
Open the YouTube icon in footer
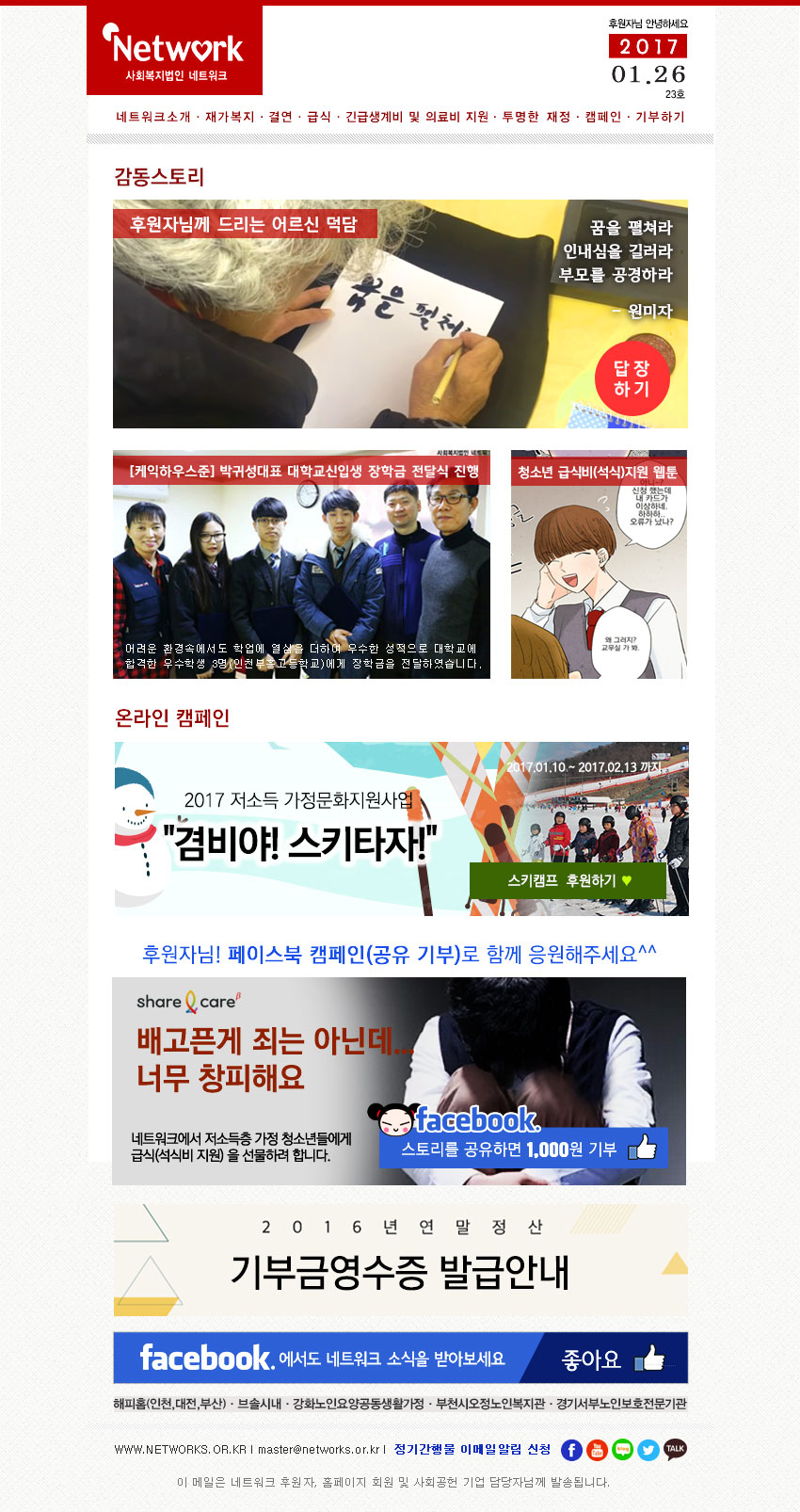(597, 1450)
